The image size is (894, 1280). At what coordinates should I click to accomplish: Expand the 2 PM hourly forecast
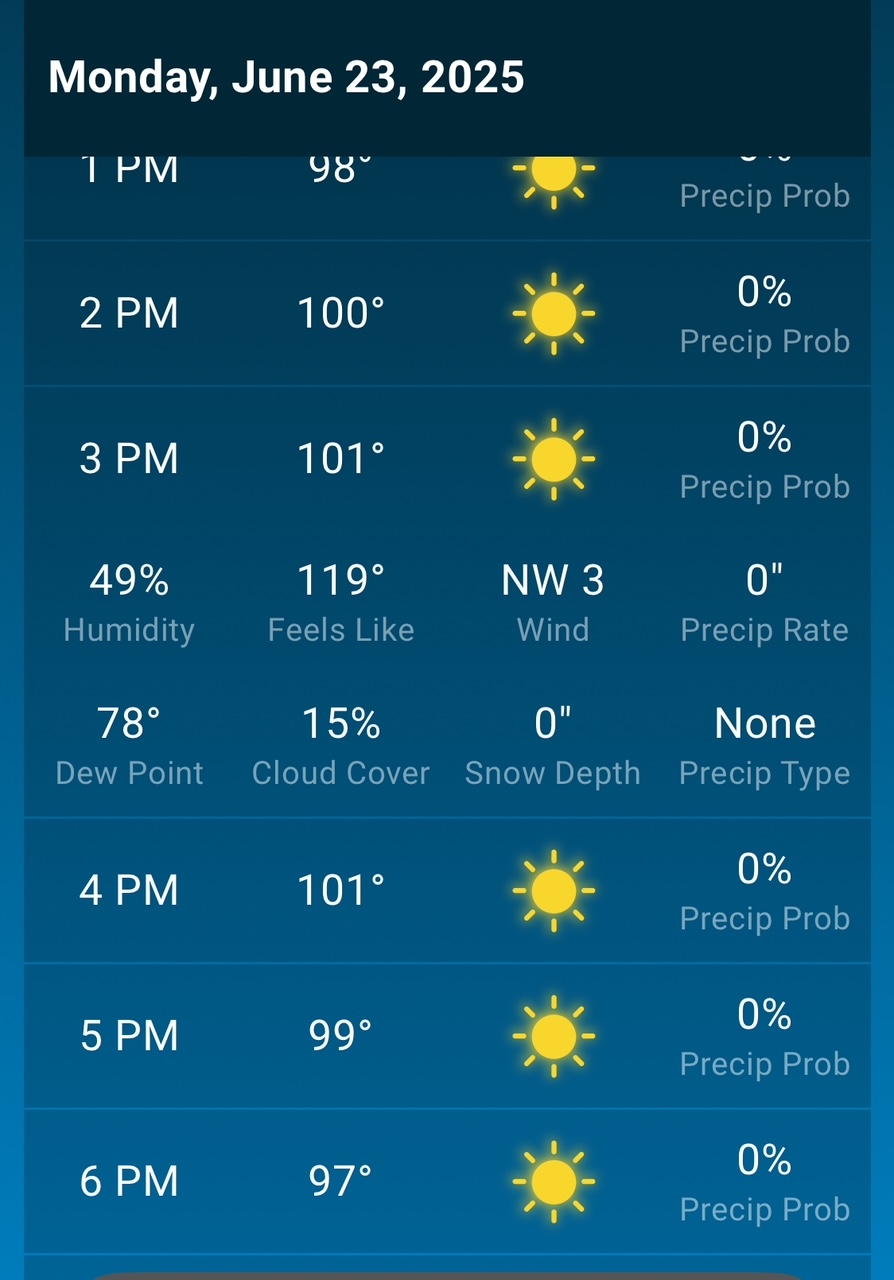446,314
